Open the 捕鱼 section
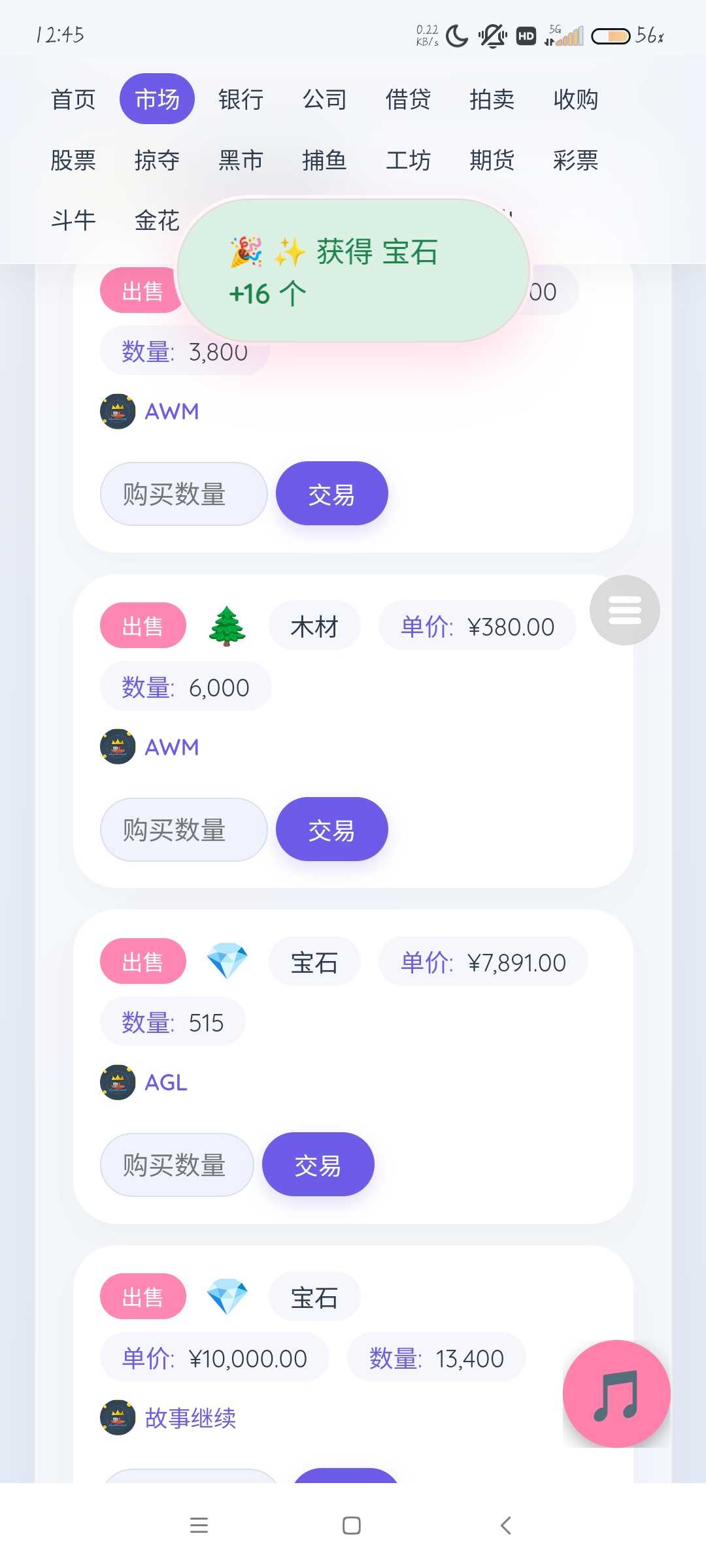 pyautogui.click(x=324, y=160)
